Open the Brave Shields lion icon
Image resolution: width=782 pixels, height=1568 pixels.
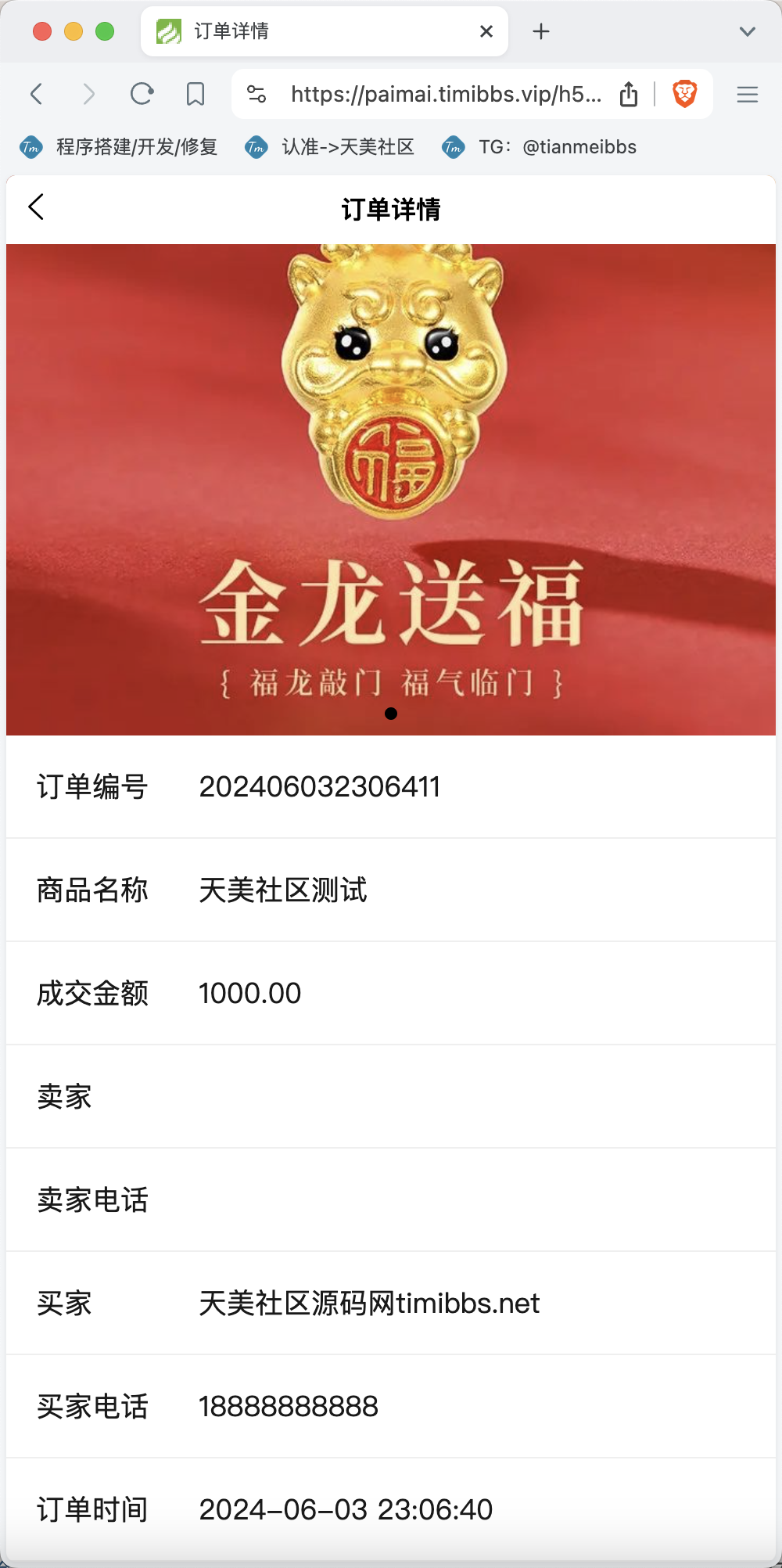(685, 95)
